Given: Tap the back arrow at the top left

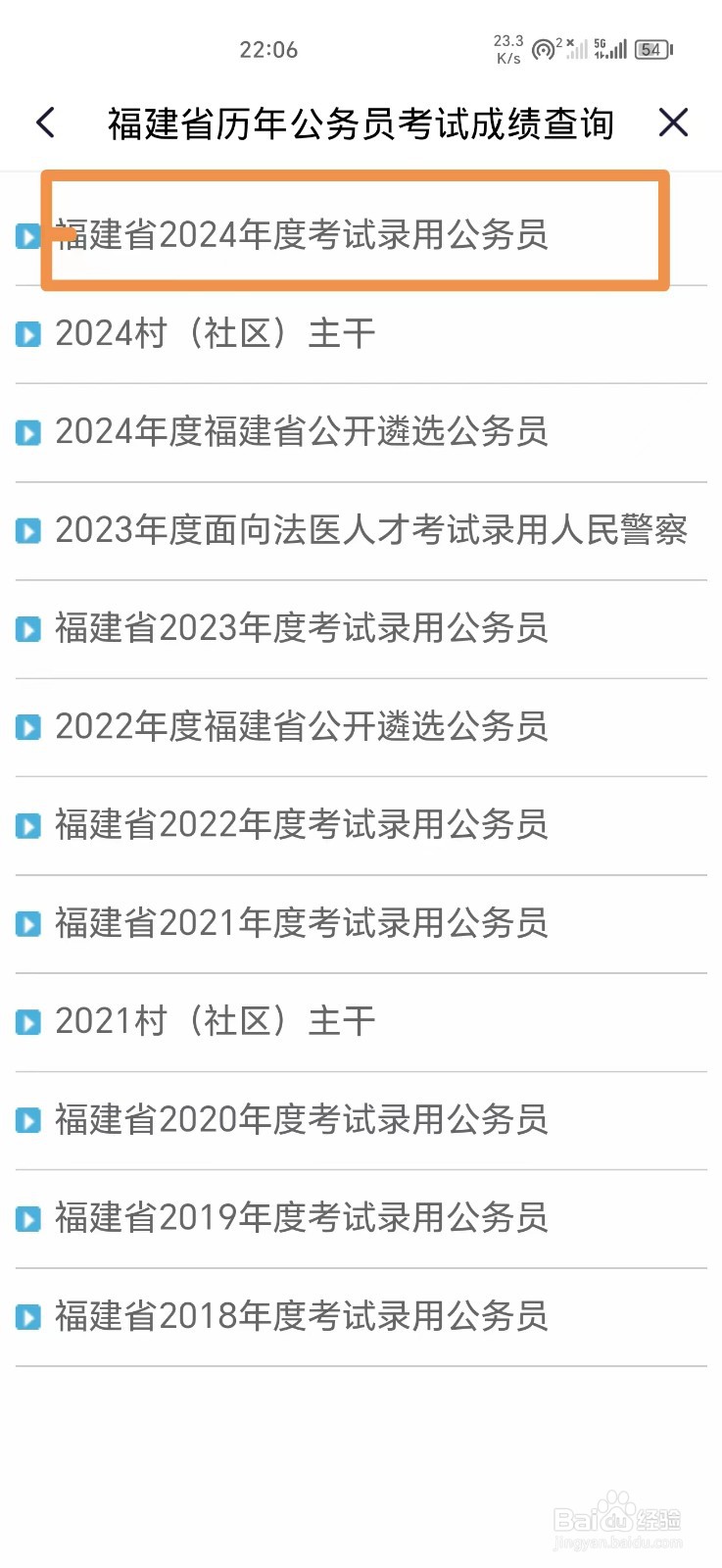Looking at the screenshot, I should (45, 123).
